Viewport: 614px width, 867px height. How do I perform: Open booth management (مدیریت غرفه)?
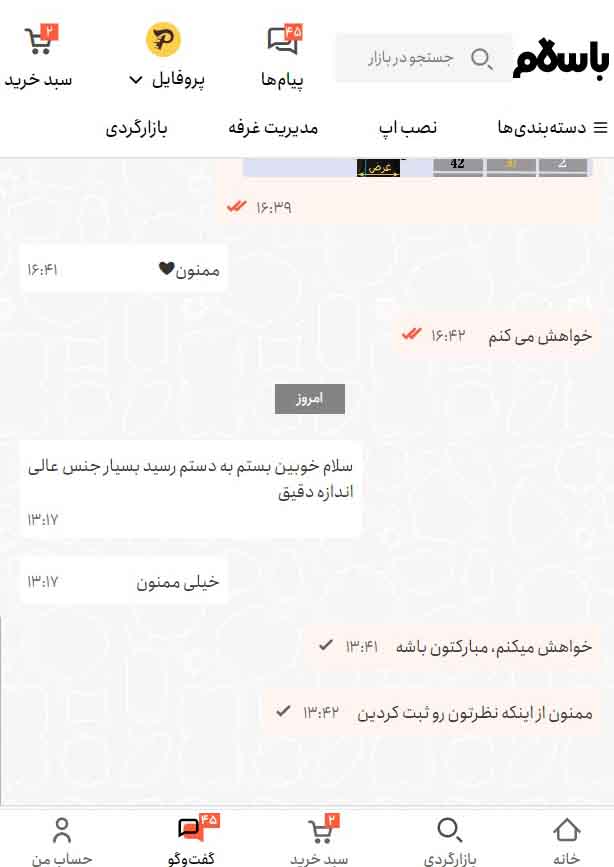pyautogui.click(x=273, y=128)
